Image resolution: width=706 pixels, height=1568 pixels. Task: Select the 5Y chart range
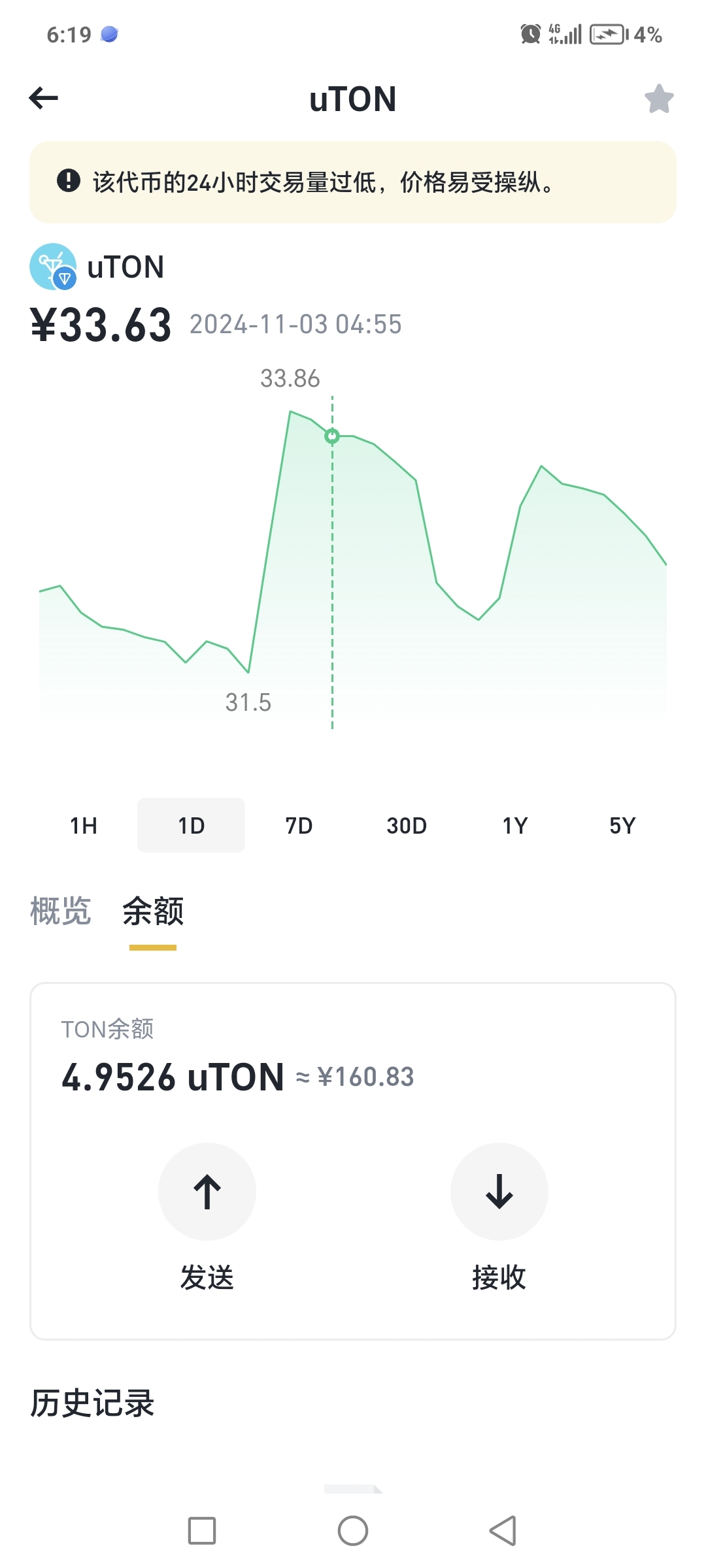622,825
